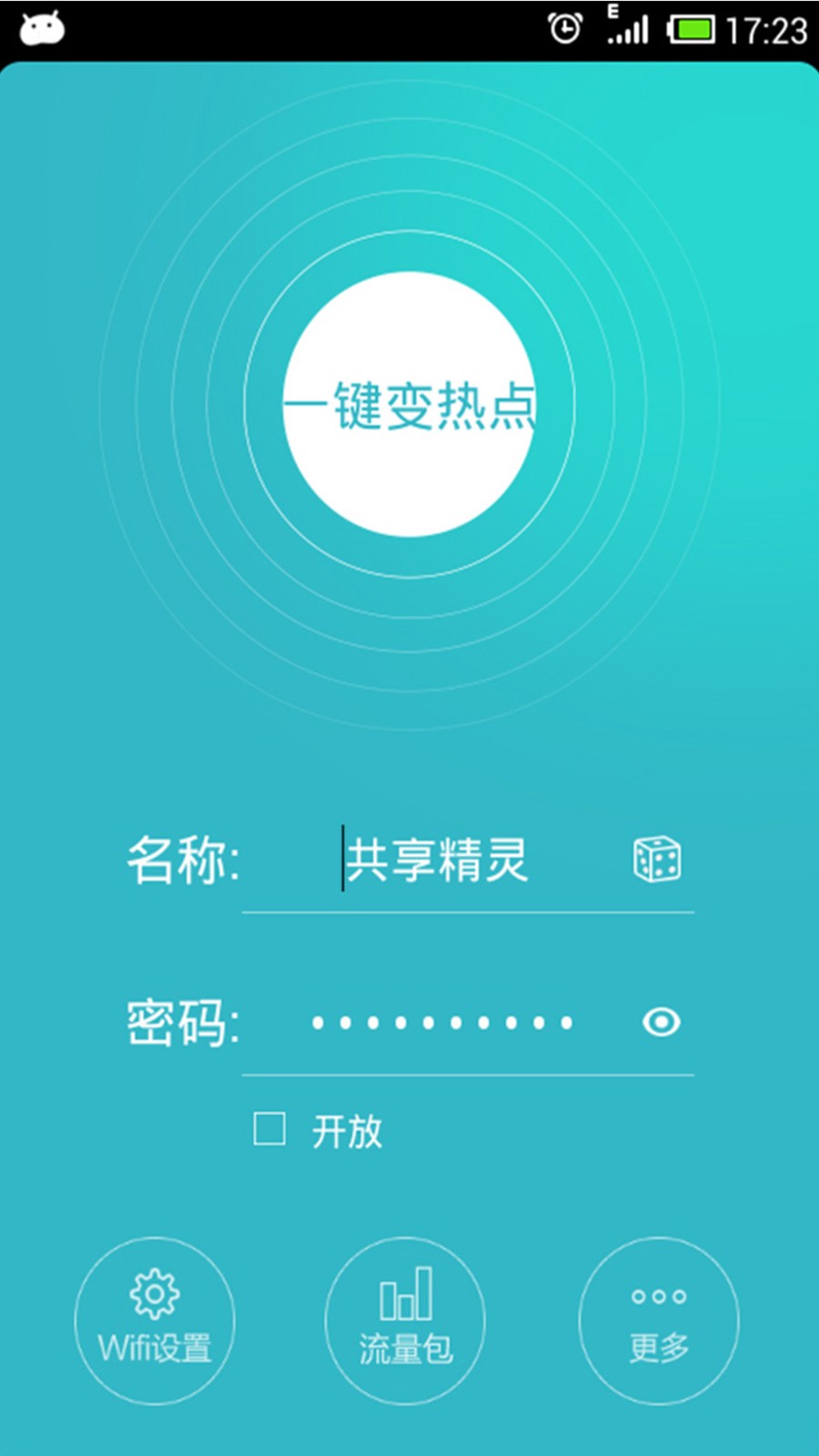Tap the bar-chart symbol inside 流量包 circle
Image resolution: width=819 pixels, height=1456 pixels.
[405, 1292]
